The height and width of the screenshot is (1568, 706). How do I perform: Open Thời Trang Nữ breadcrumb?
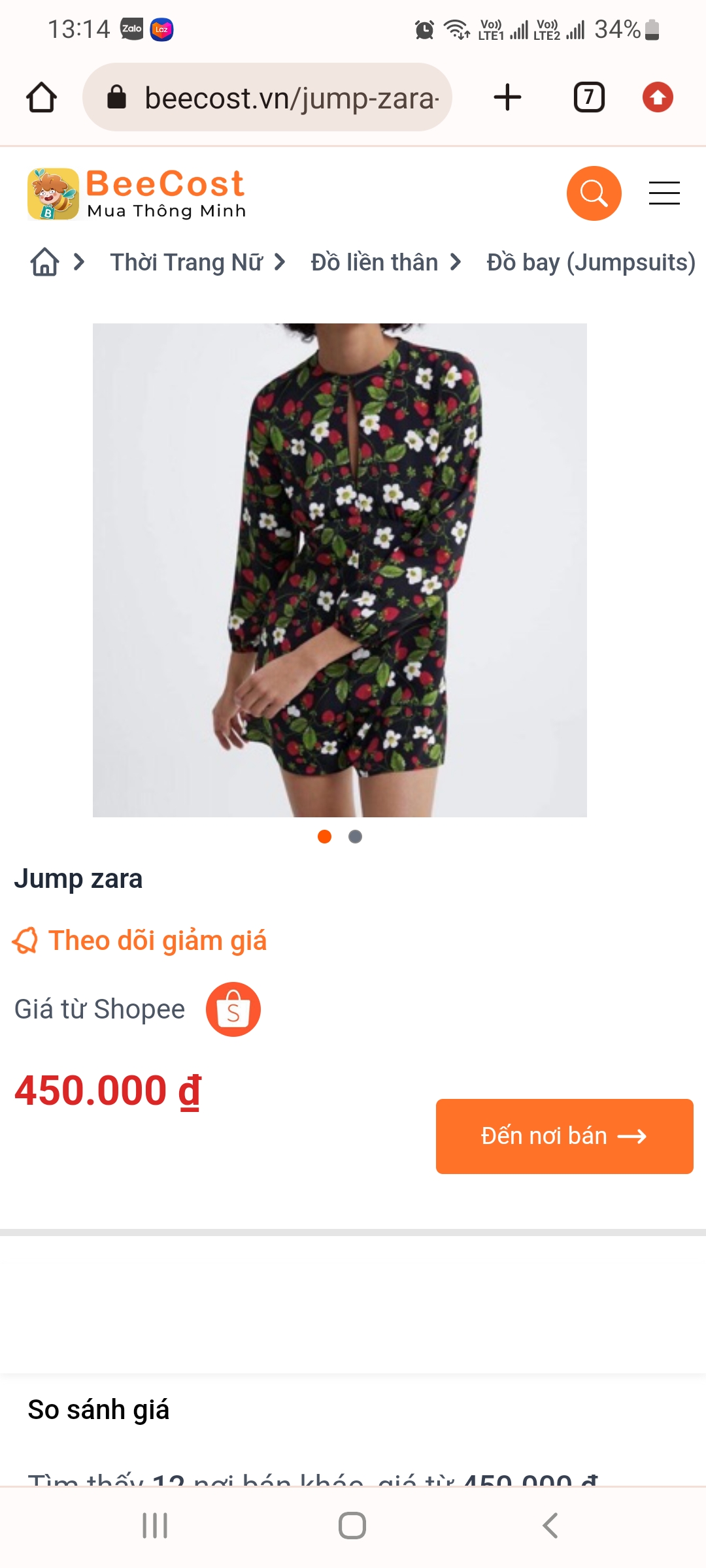(x=186, y=262)
